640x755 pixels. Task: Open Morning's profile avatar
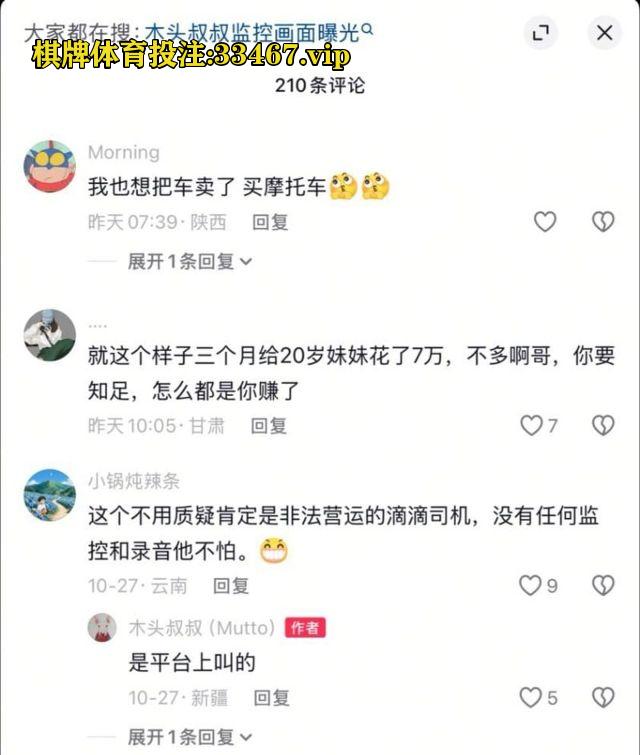pos(49,167)
